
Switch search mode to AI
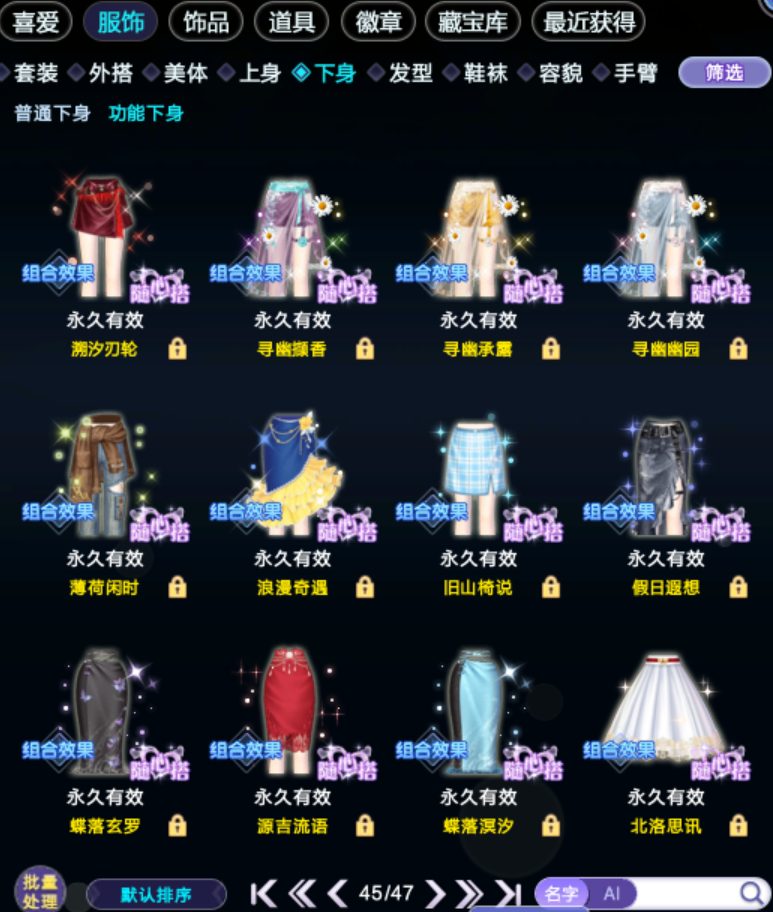point(611,893)
